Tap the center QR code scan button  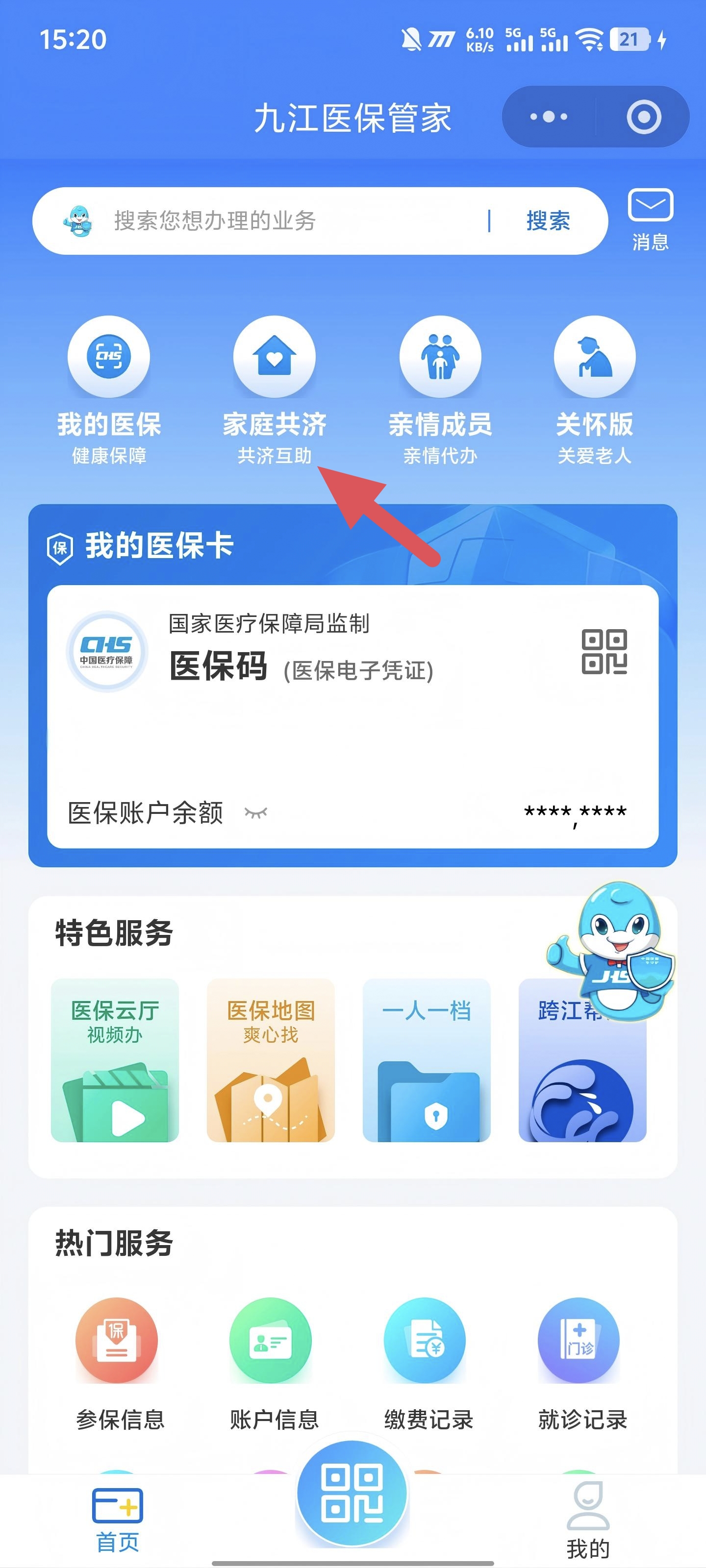[353, 1493]
